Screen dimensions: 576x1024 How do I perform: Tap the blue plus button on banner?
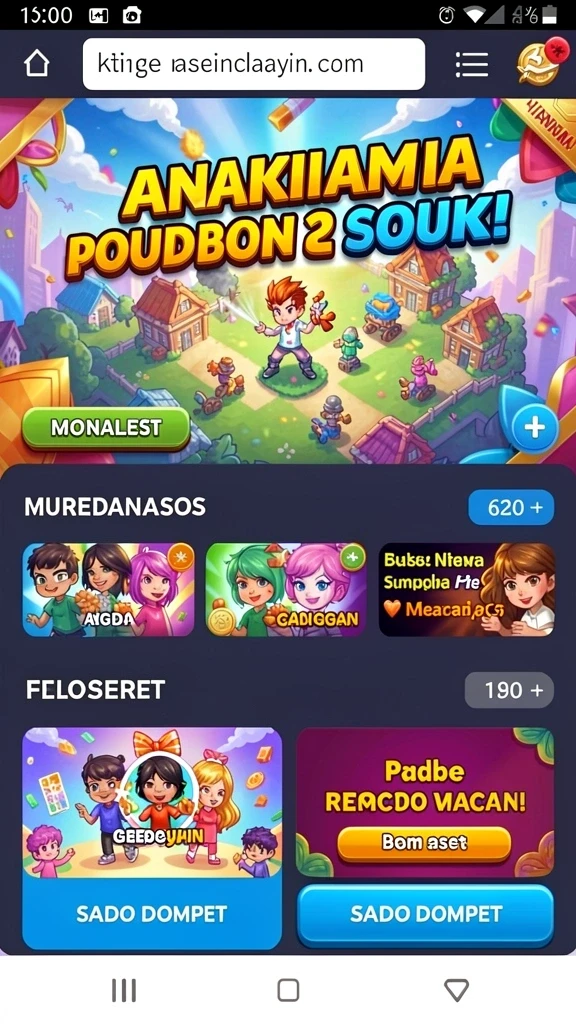[x=535, y=428]
